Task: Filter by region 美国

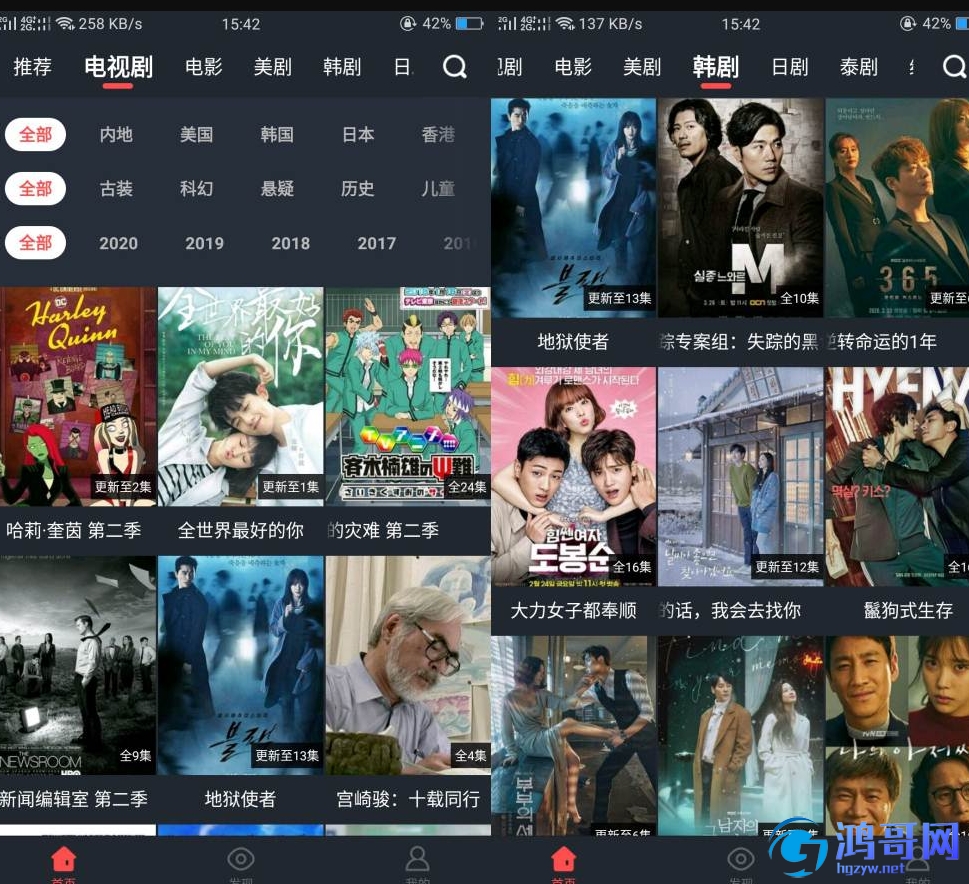Action: [196, 134]
